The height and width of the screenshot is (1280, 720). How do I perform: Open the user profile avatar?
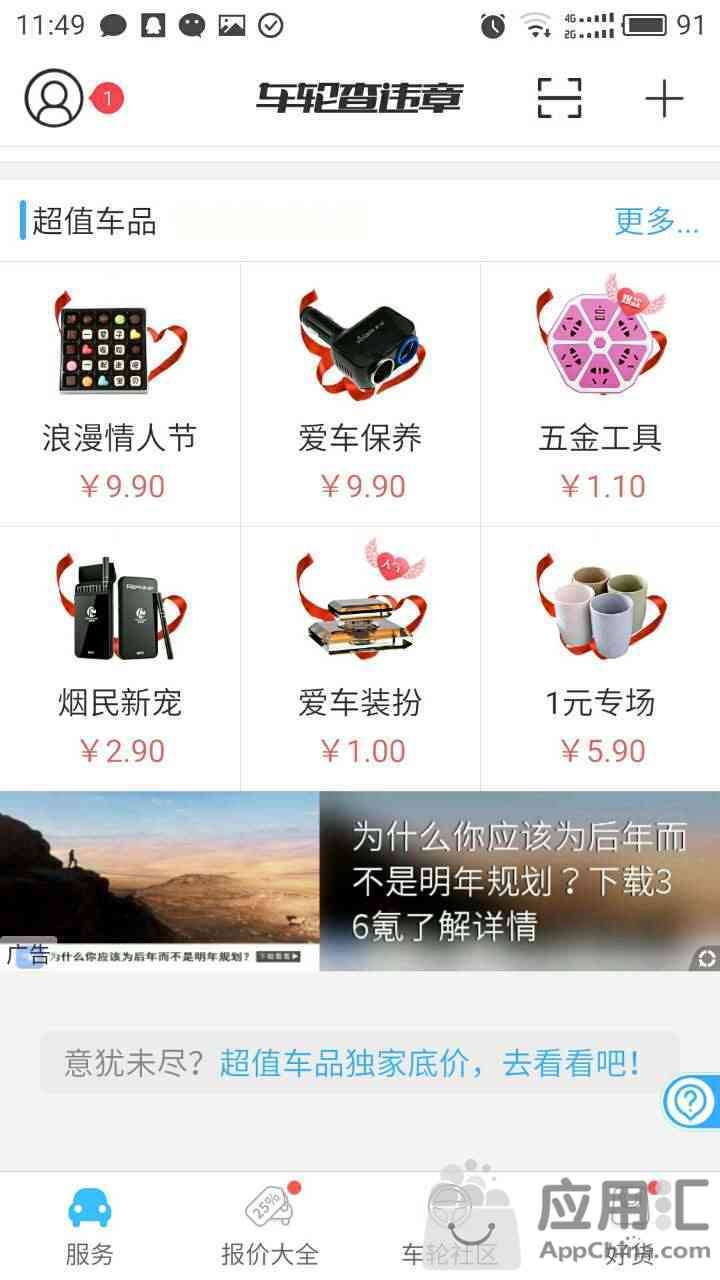(54, 98)
